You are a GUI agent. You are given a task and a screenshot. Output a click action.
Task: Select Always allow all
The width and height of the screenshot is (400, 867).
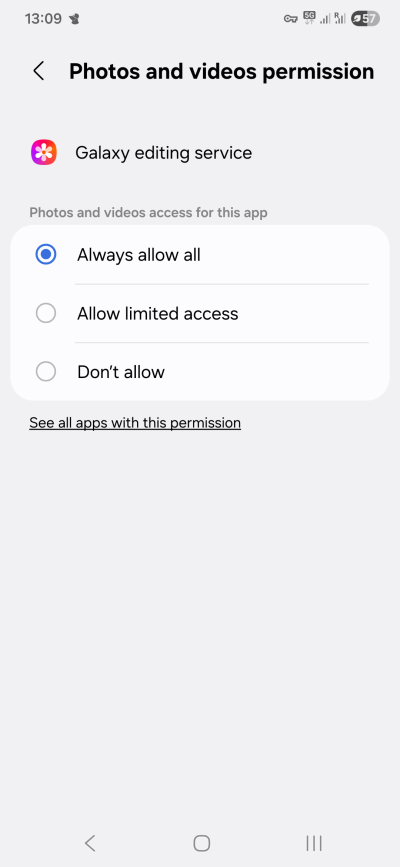pyautogui.click(x=200, y=255)
